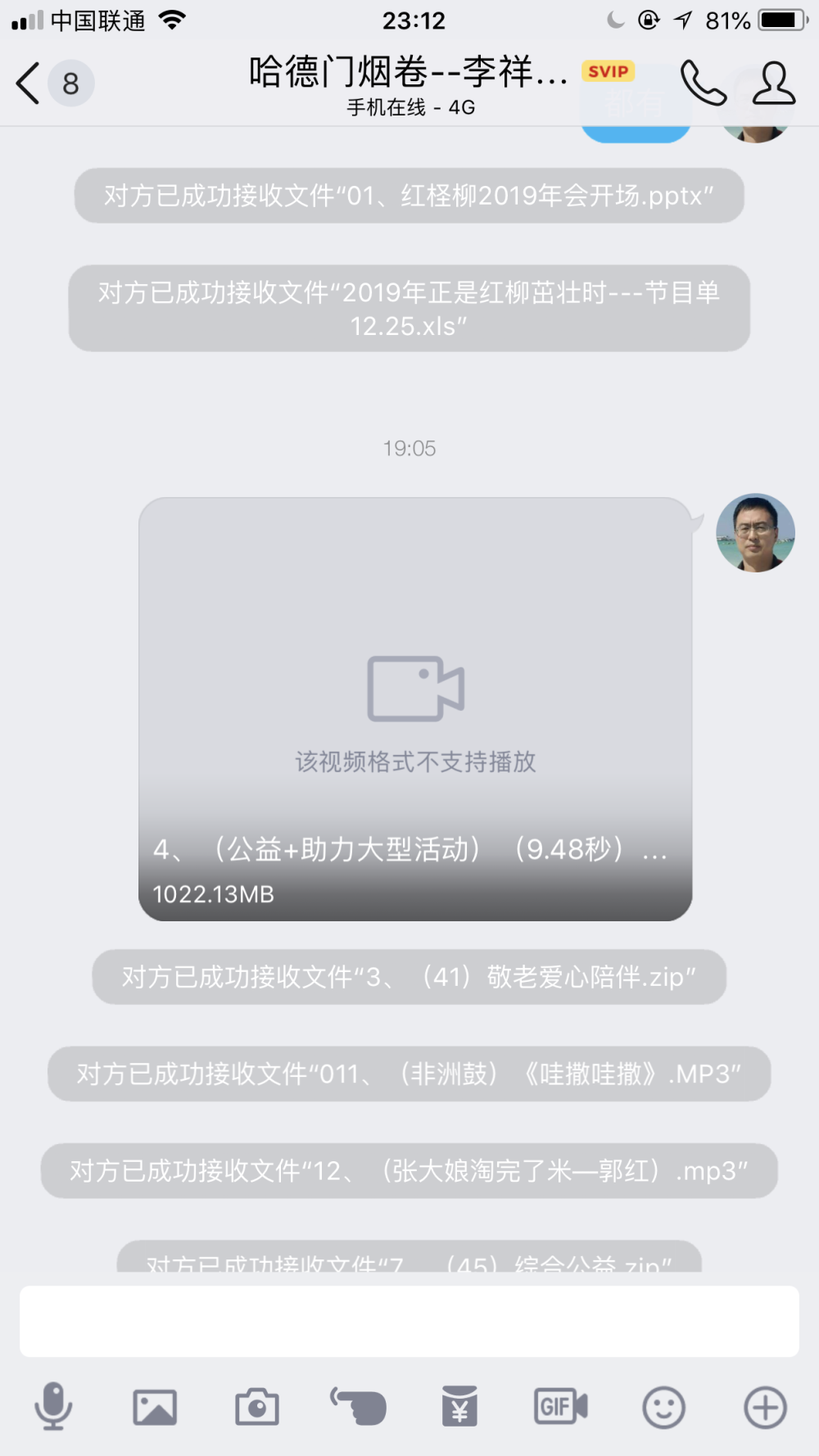This screenshot has height=1456, width=819.
Task: View the sender's avatar profile
Action: click(x=755, y=532)
